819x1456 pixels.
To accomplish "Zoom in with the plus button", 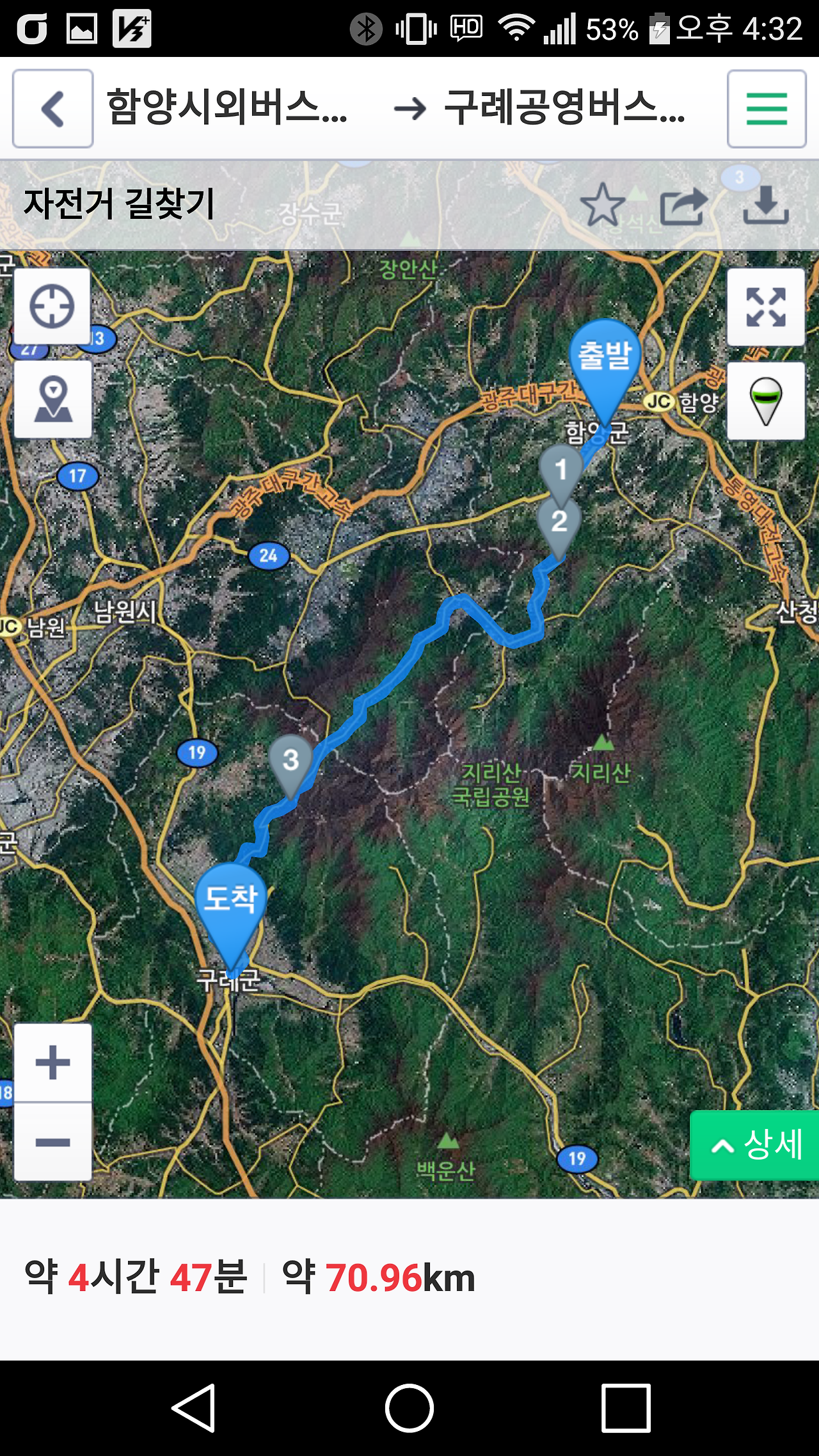I will [52, 1063].
